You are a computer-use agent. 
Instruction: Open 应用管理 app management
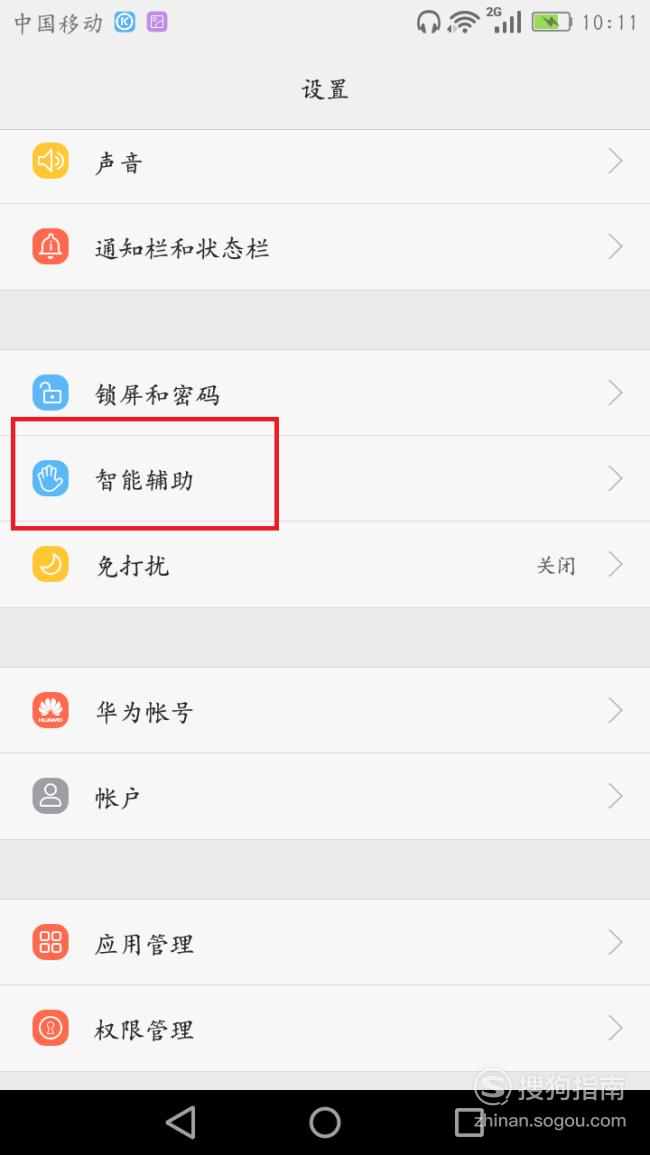(325, 942)
